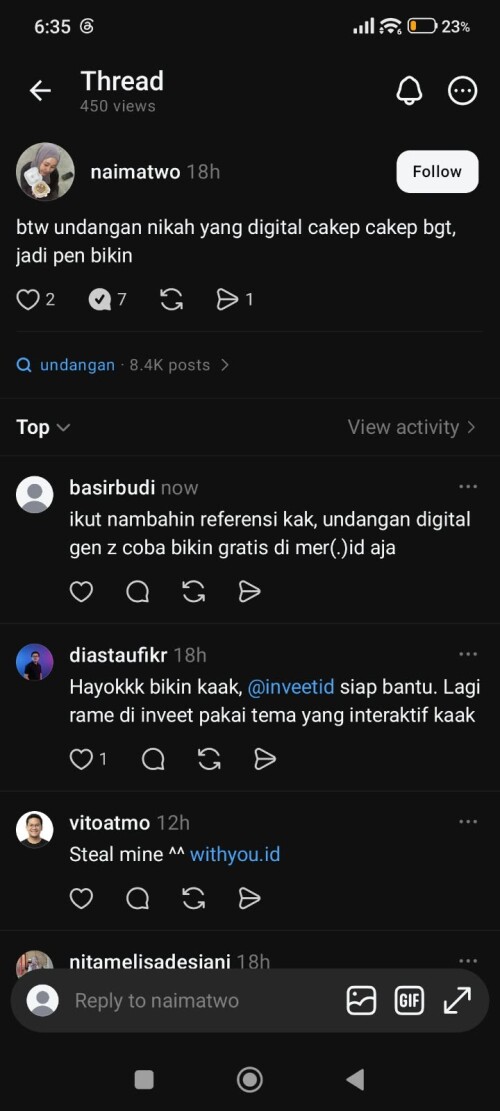Open options for basirbudi's reply
500x1111 pixels.
[468, 487]
